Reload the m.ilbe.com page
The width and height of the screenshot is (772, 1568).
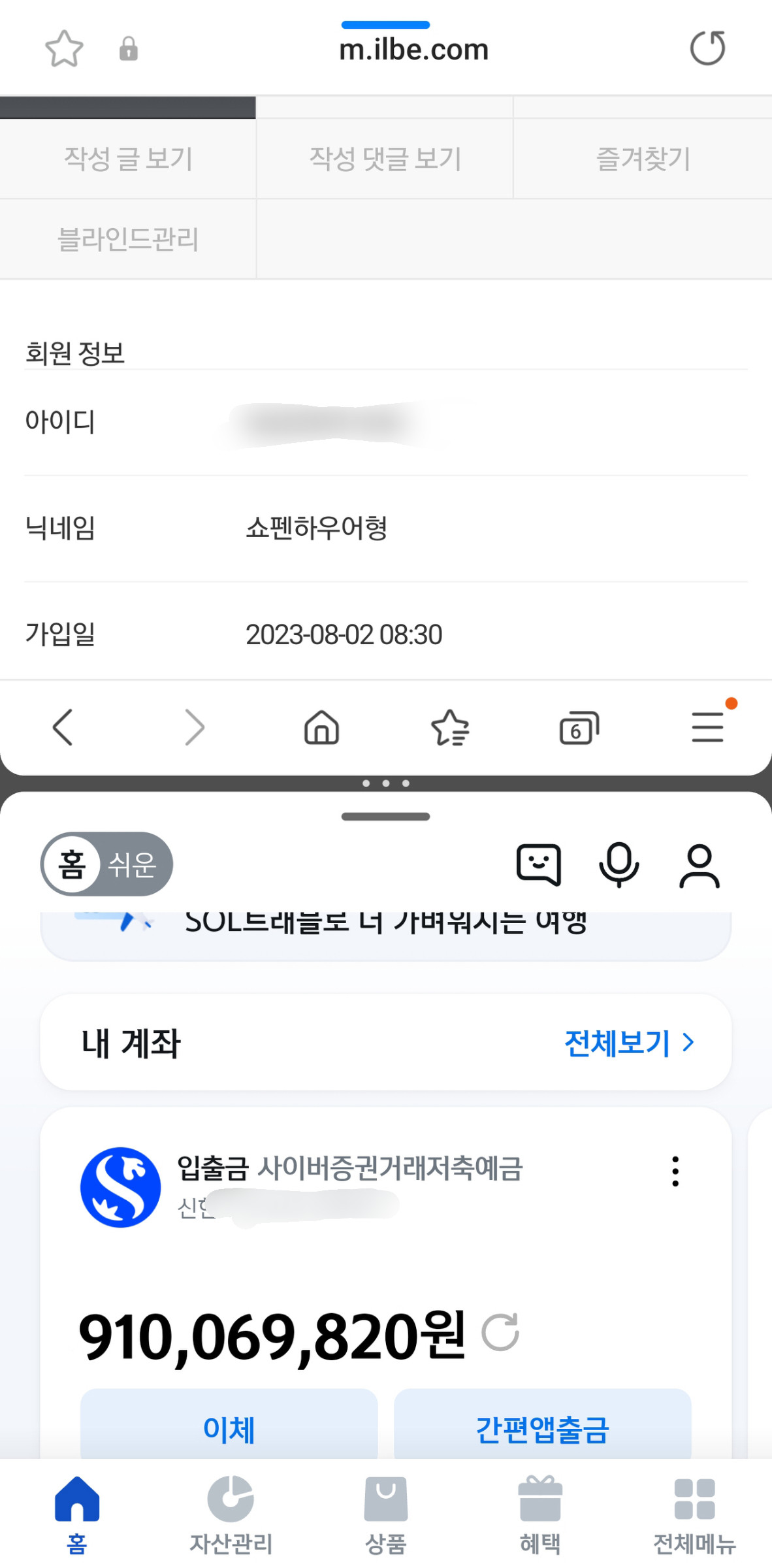pos(708,48)
